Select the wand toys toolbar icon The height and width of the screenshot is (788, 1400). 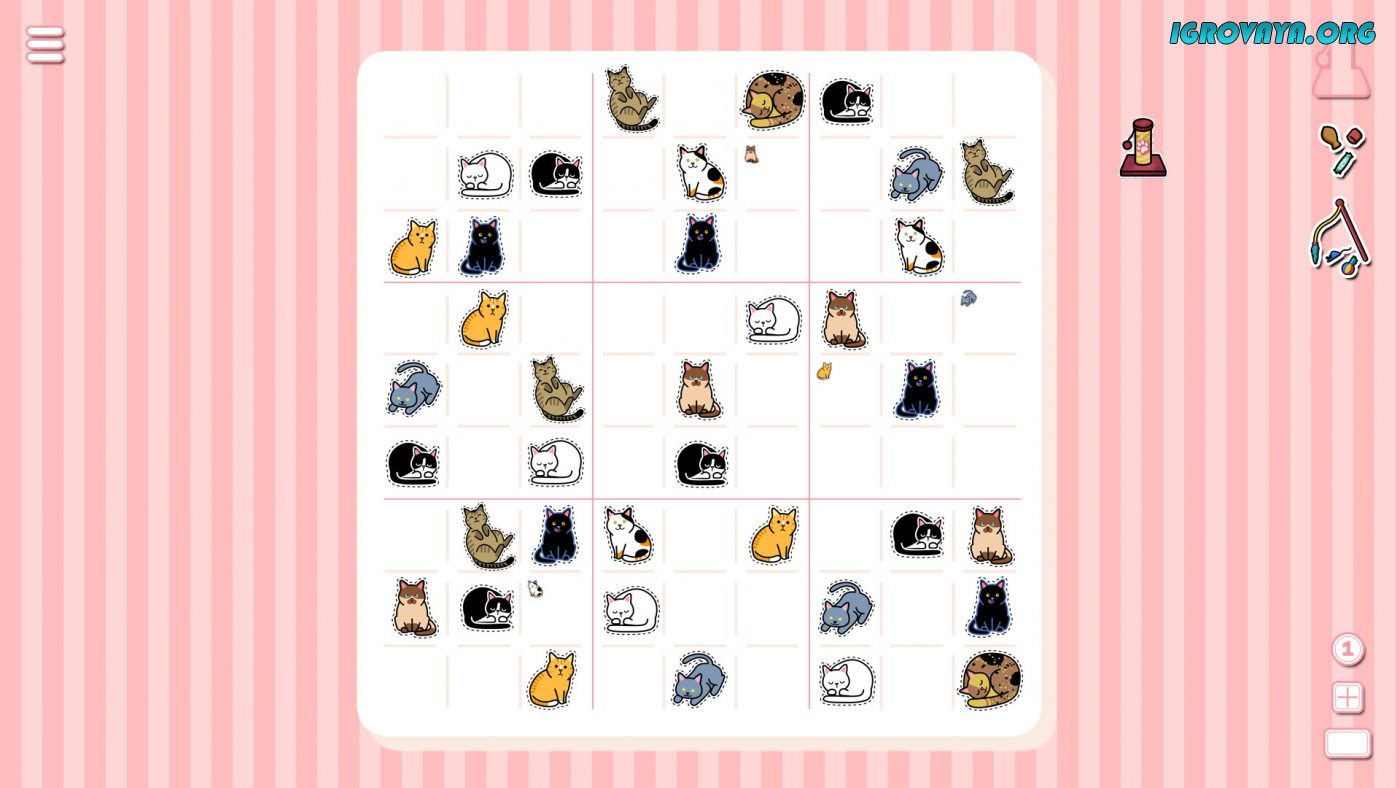pos(1340,238)
